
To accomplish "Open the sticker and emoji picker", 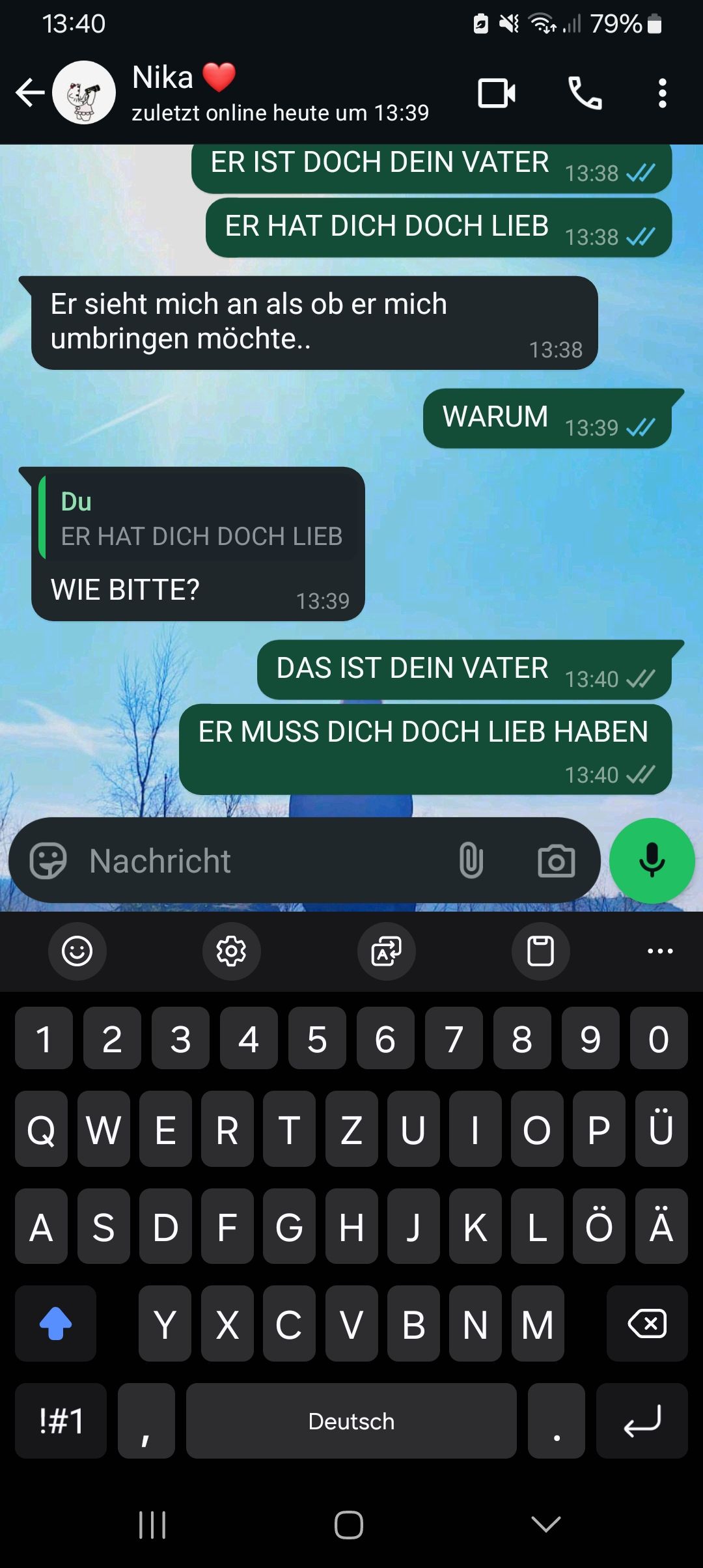I will pyautogui.click(x=48, y=861).
